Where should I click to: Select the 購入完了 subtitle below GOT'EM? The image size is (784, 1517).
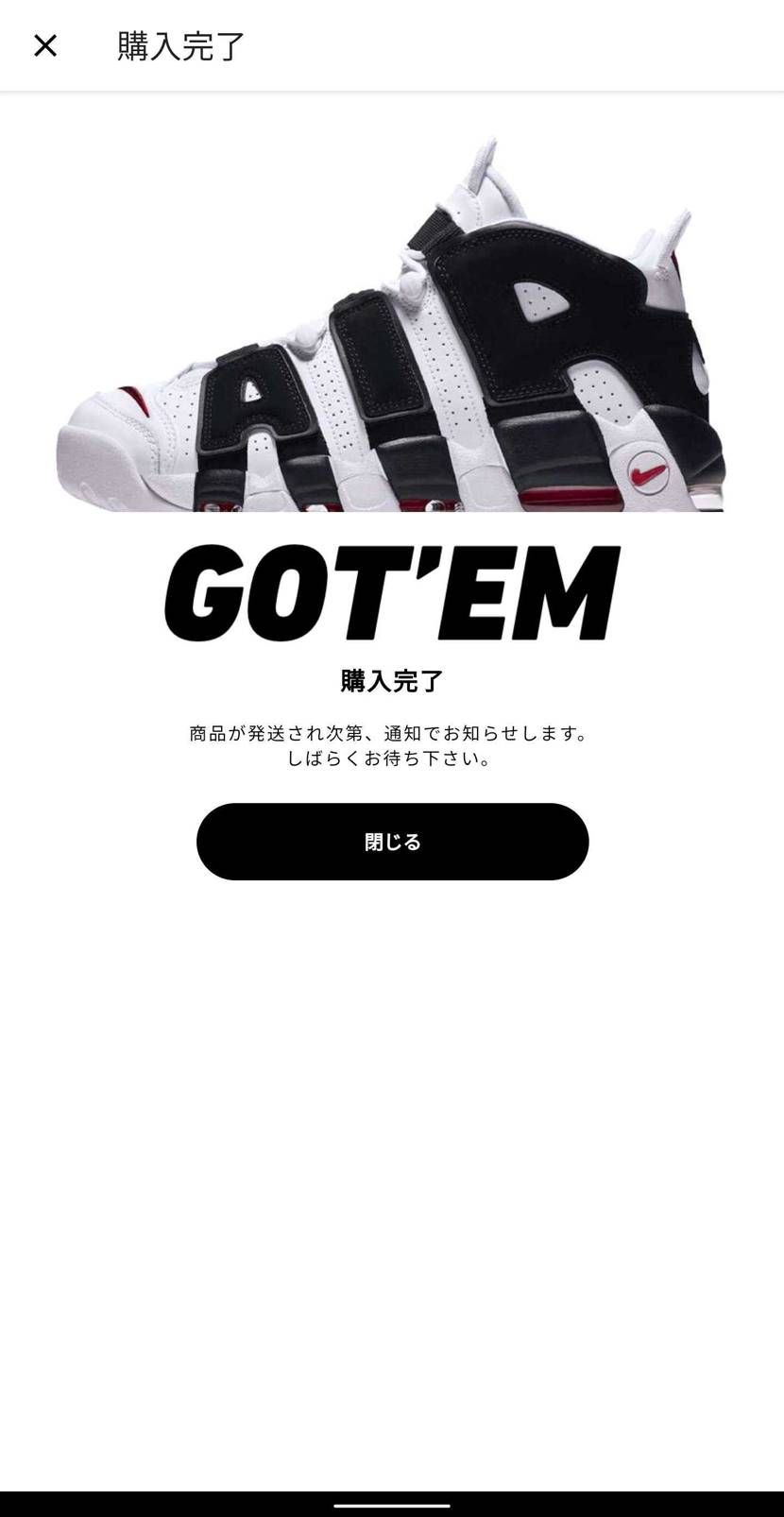coord(392,679)
